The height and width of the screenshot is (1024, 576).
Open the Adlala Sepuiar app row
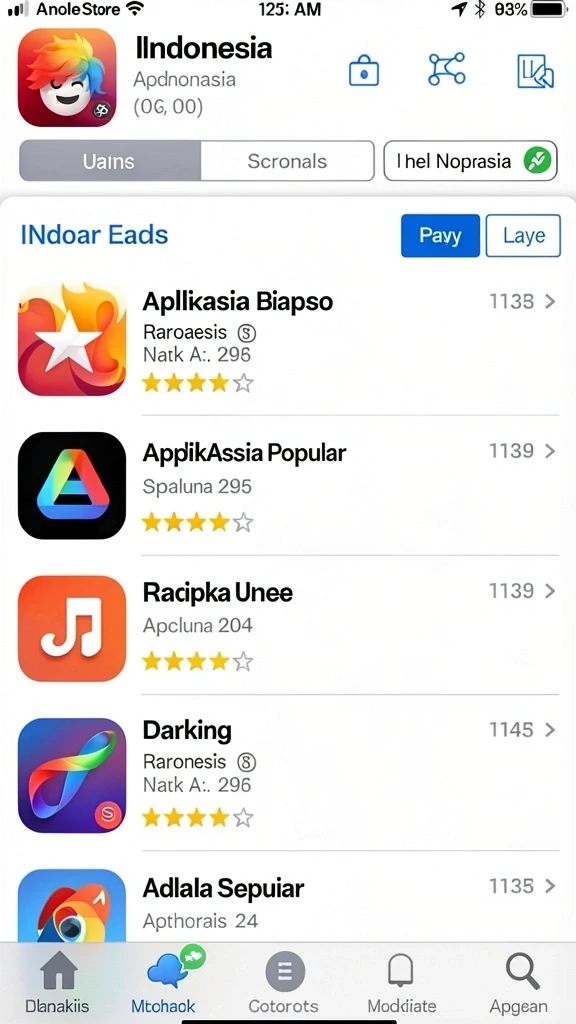pyautogui.click(x=288, y=897)
